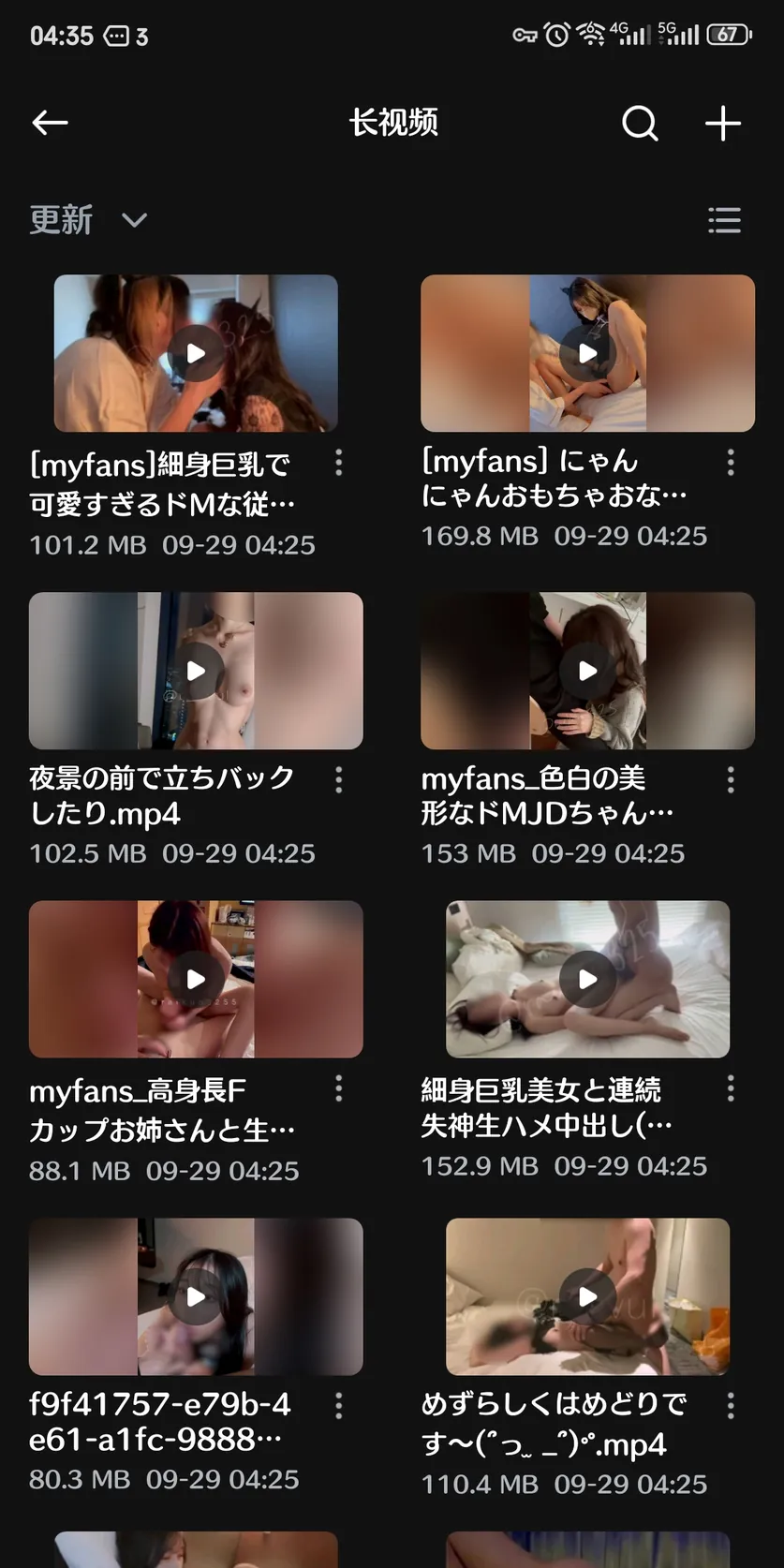Viewport: 784px width, 1568px height.
Task: Switch to list view layout
Action: point(724,220)
